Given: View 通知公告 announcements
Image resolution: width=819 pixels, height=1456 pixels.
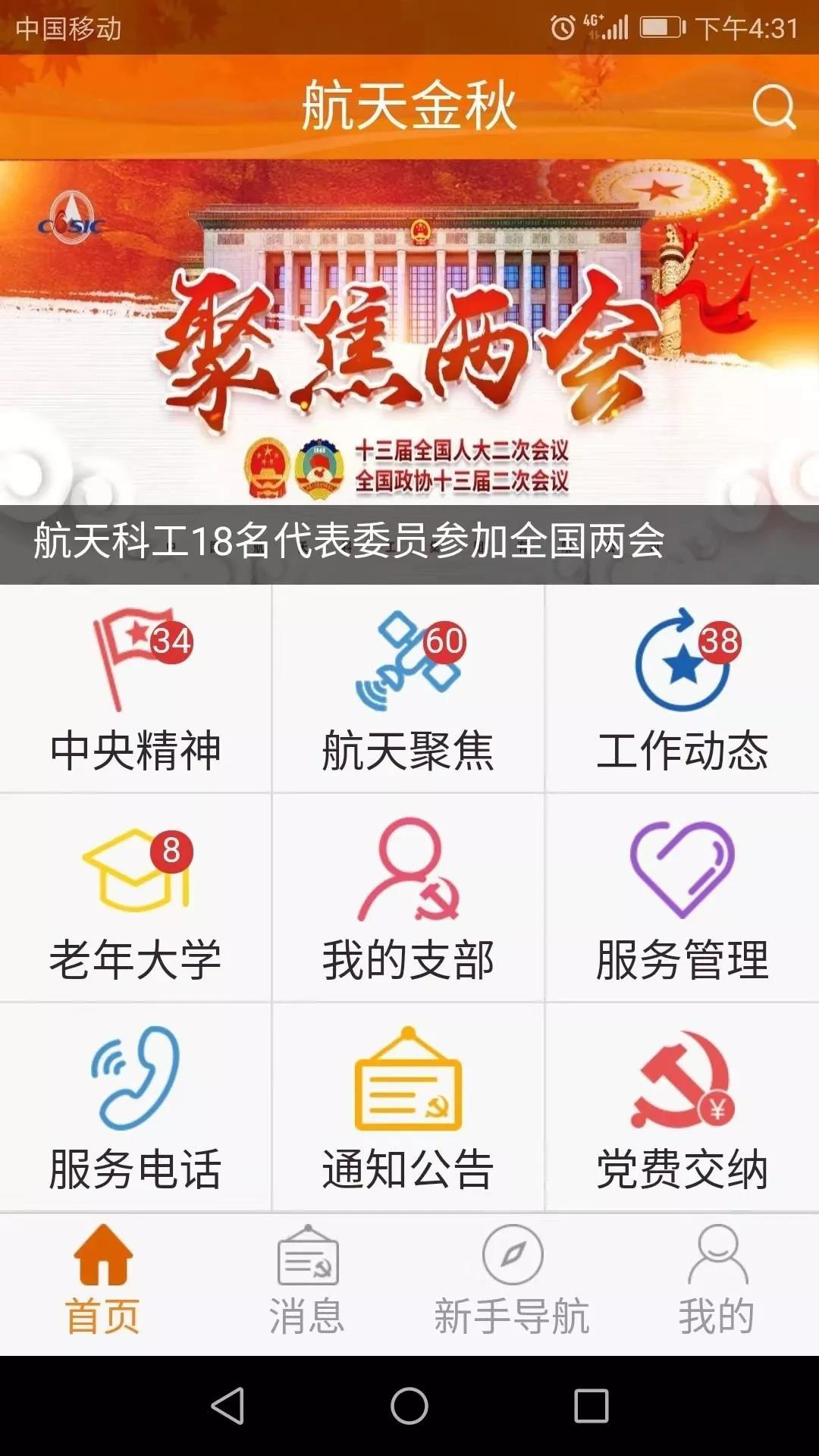Looking at the screenshot, I should pyautogui.click(x=408, y=1107).
